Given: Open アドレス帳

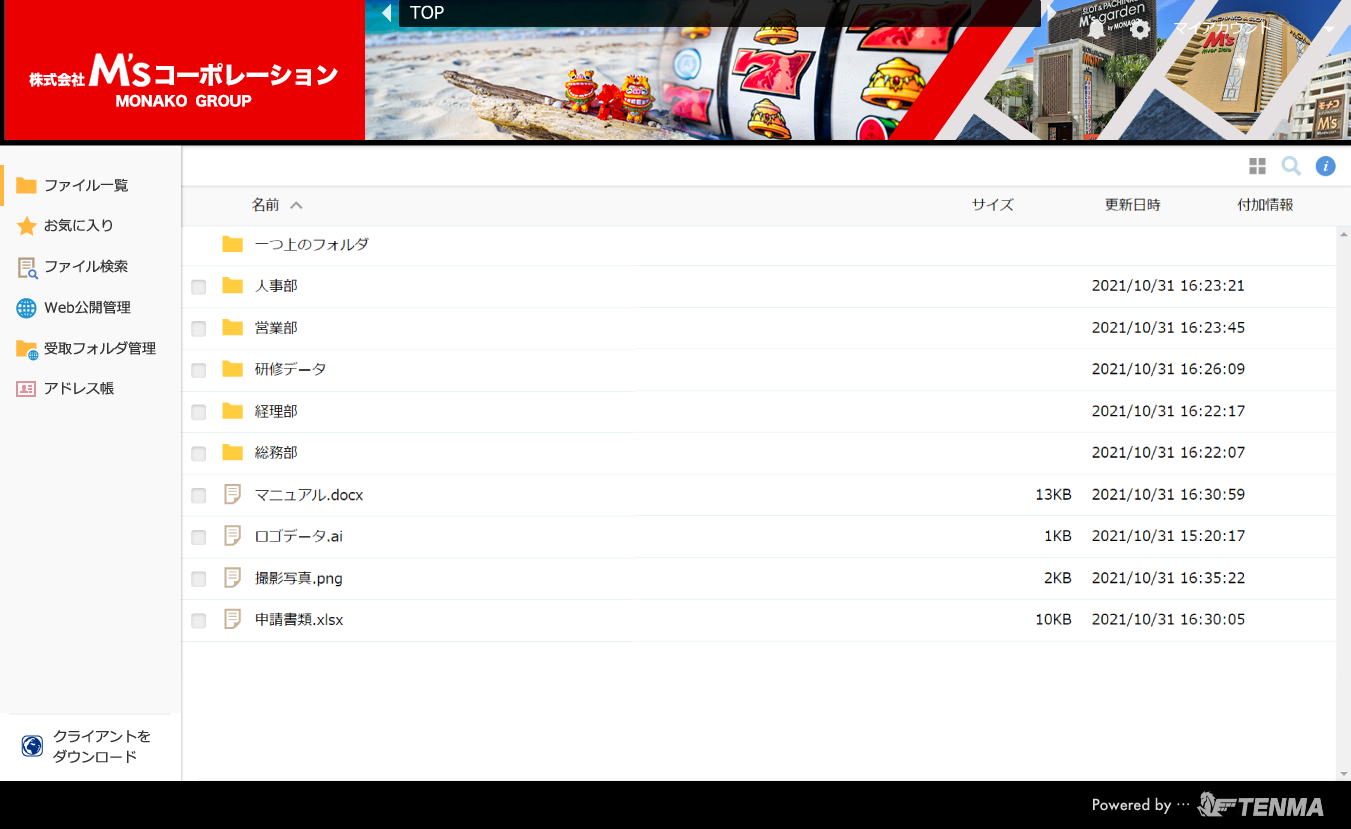Looking at the screenshot, I should click(79, 388).
